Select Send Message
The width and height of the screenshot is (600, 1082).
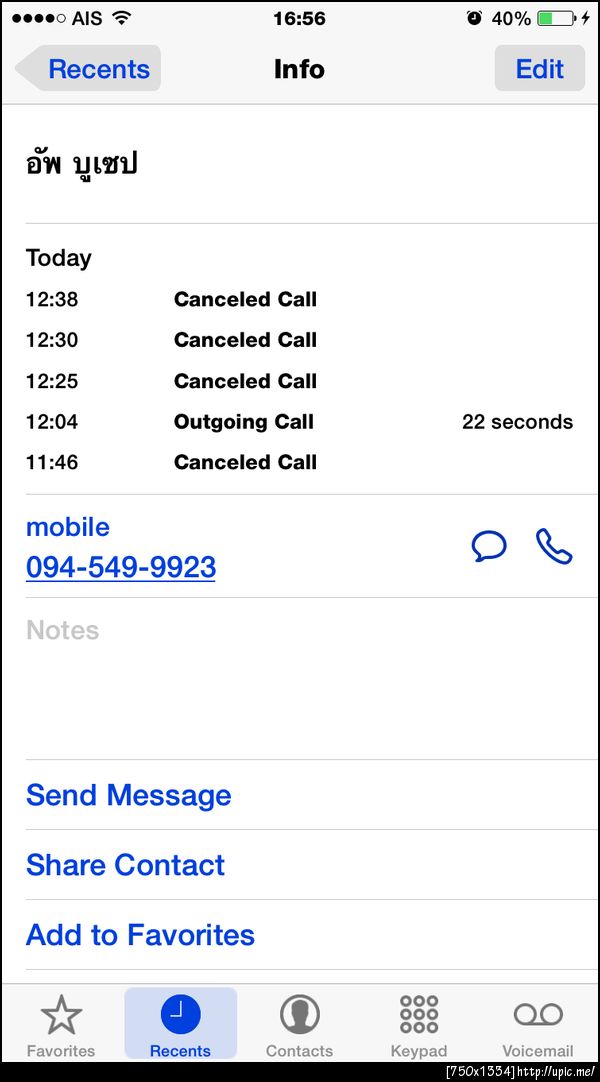128,795
